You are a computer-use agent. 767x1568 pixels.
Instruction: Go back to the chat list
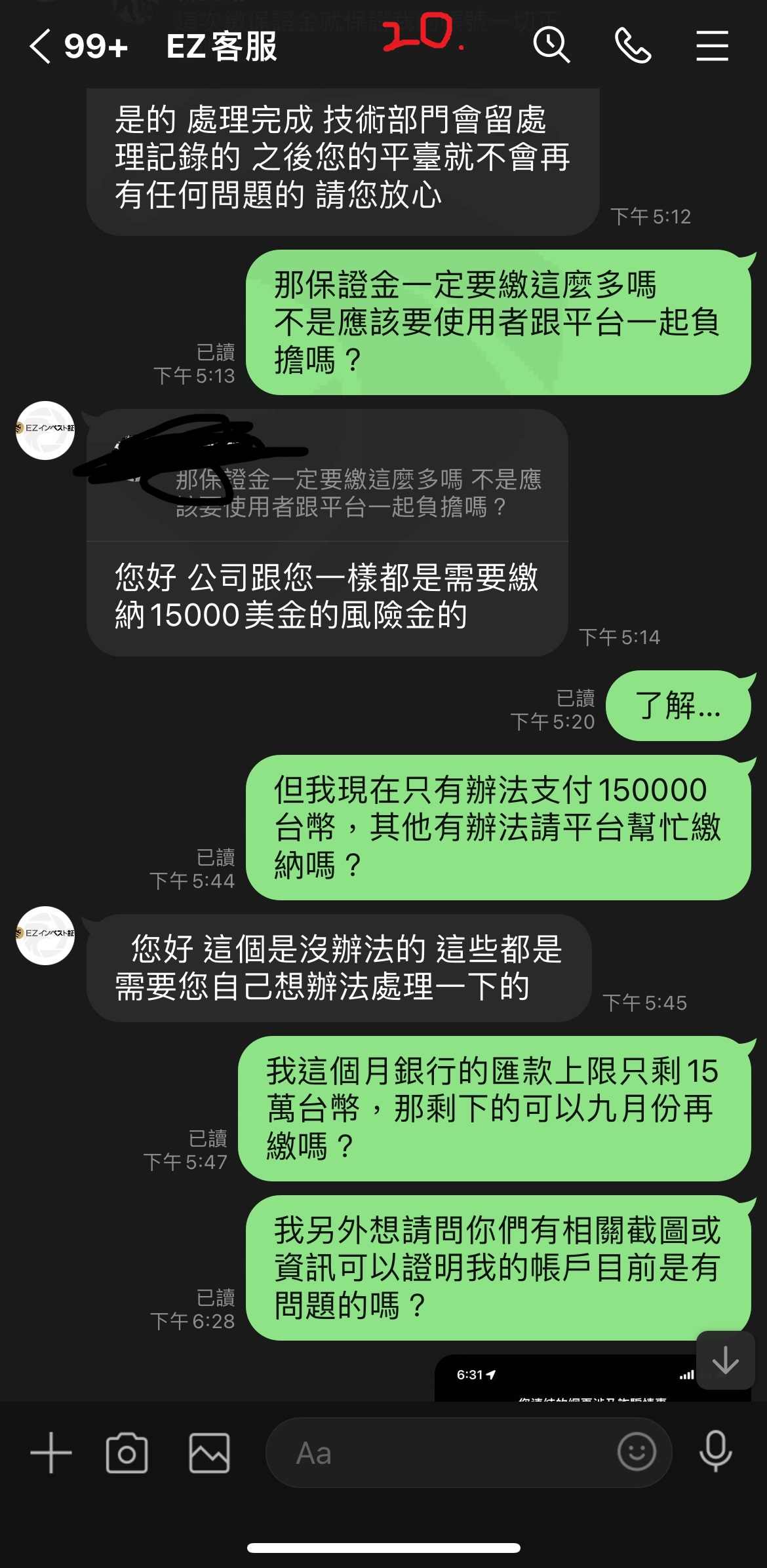41,47
